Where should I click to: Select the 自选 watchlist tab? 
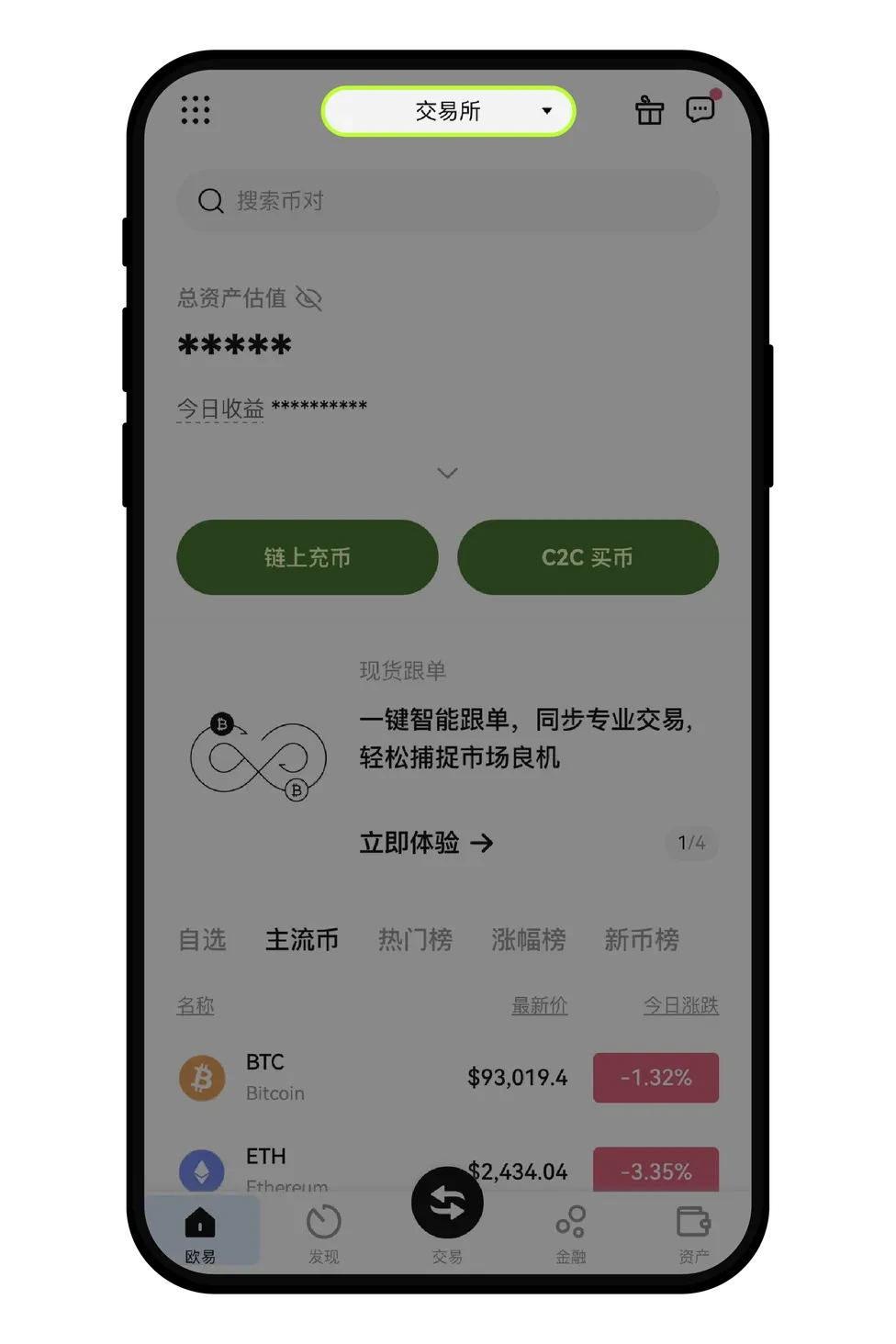click(x=202, y=939)
